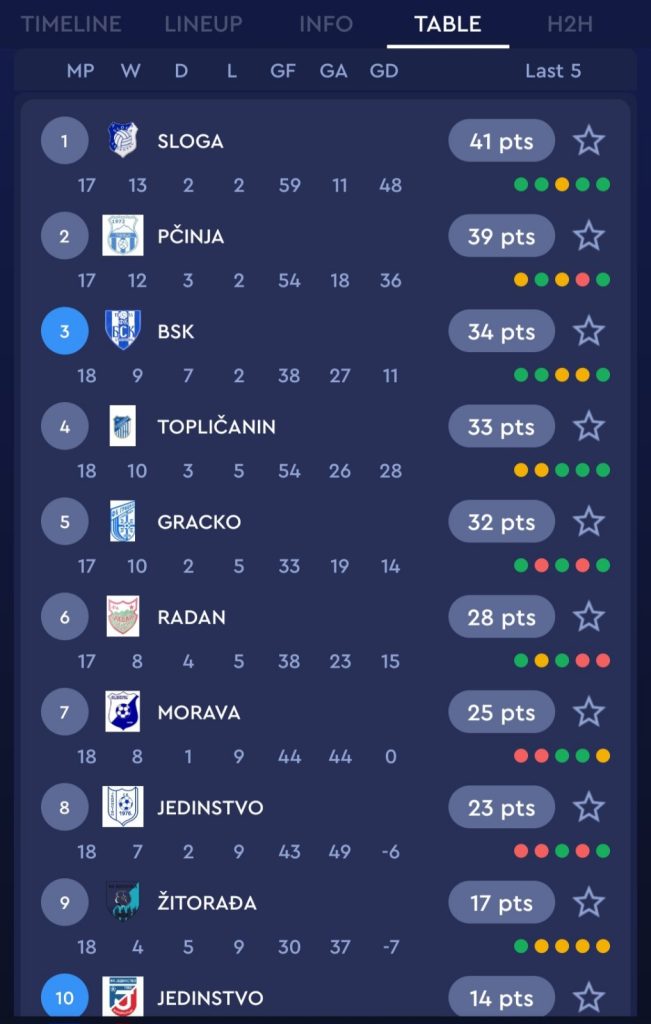Open the Morava team row

(x=198, y=712)
